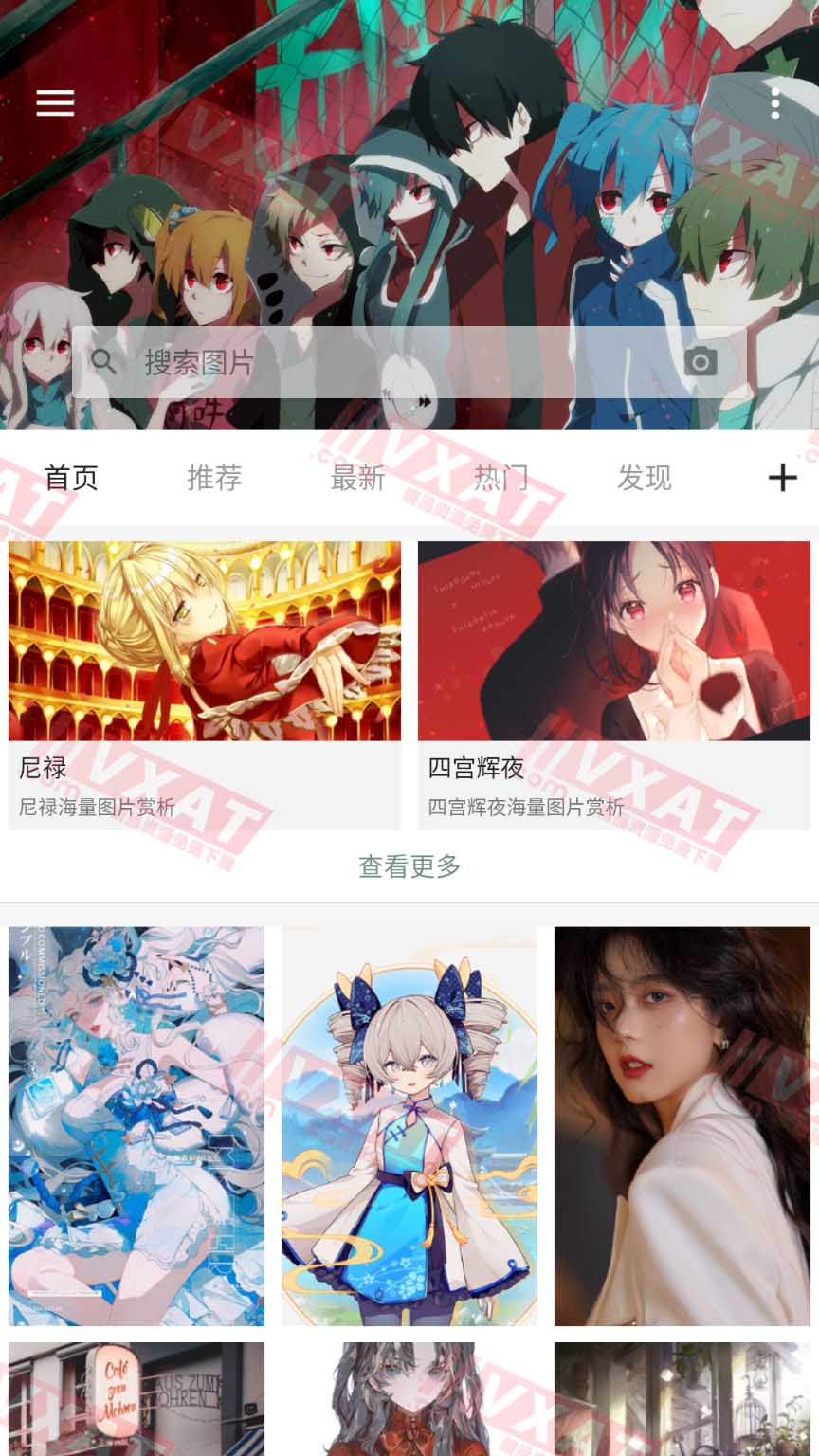Switch to the 最新 tab

[357, 479]
